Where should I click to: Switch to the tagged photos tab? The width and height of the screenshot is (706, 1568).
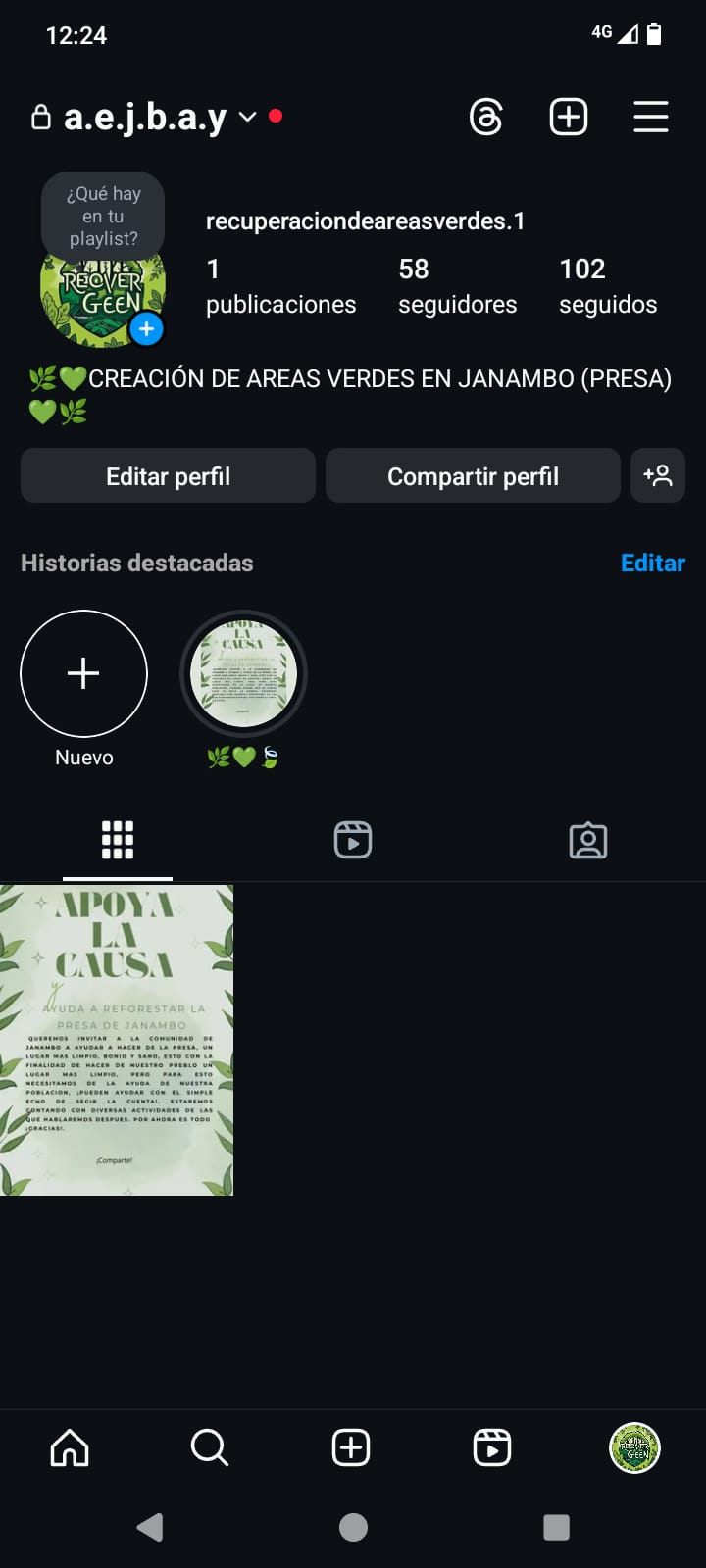[588, 840]
